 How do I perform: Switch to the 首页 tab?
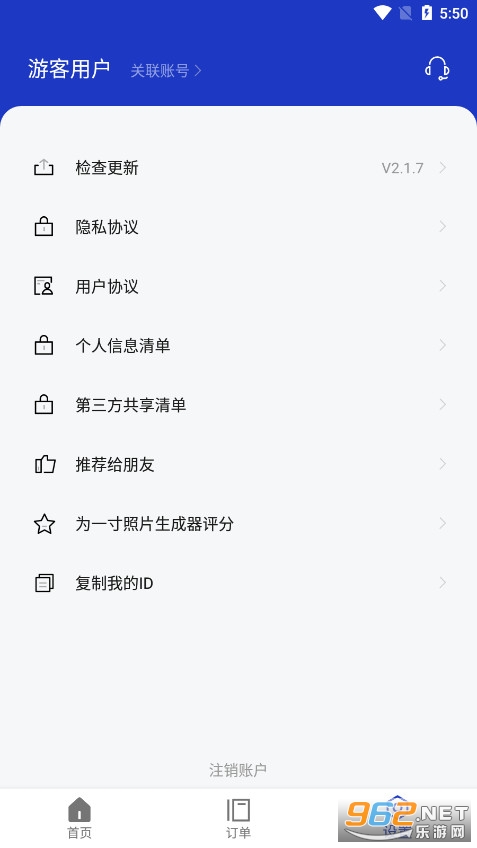coord(80,818)
